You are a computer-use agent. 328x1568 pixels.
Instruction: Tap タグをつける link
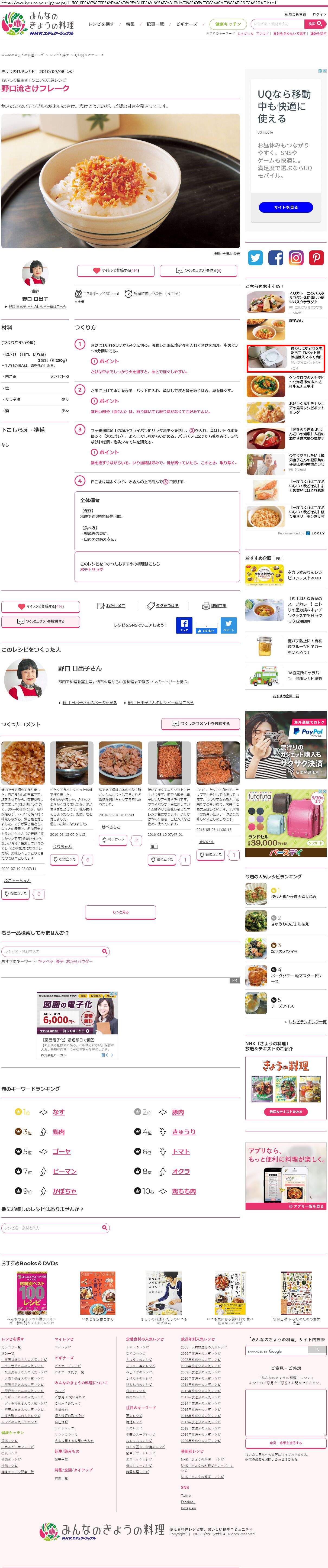[163, 606]
